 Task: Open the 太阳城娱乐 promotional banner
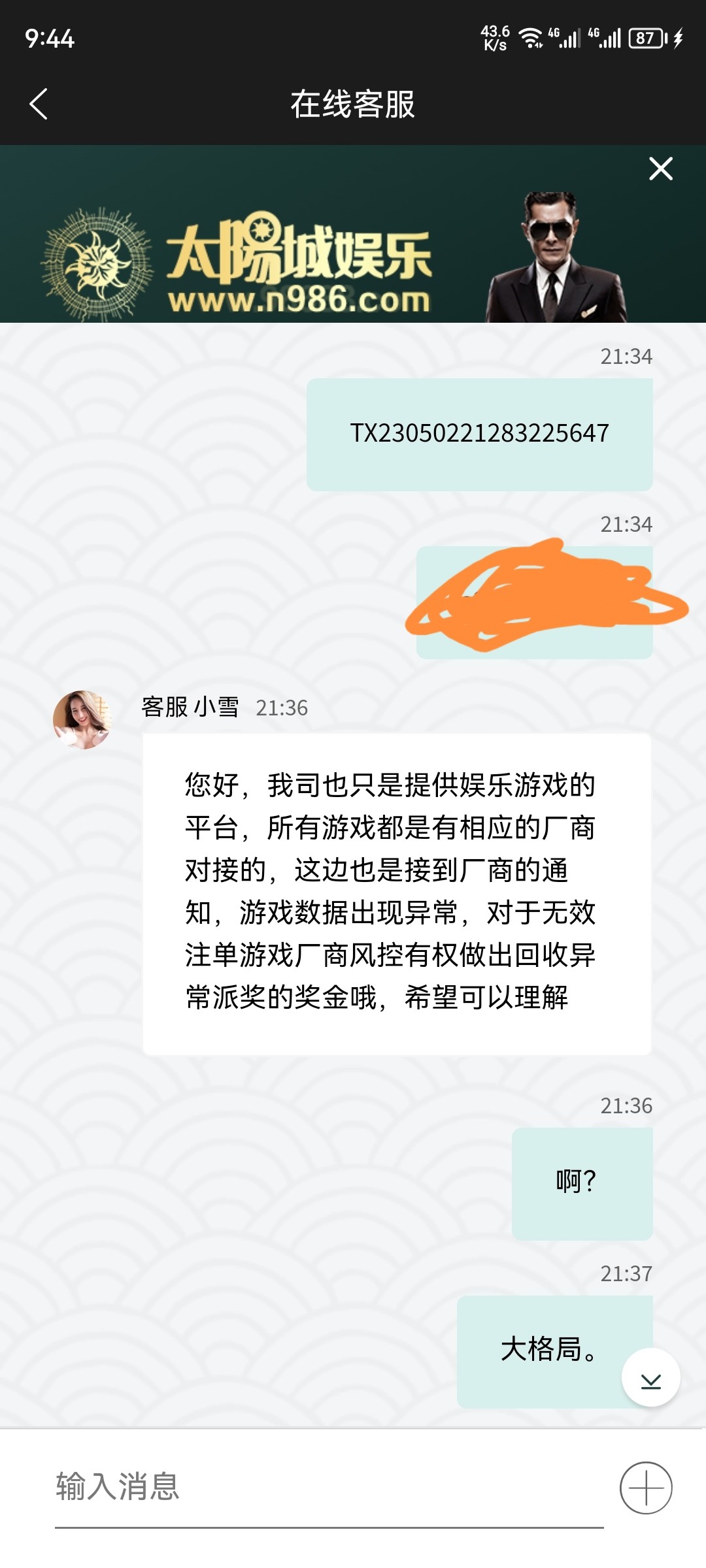301,261
